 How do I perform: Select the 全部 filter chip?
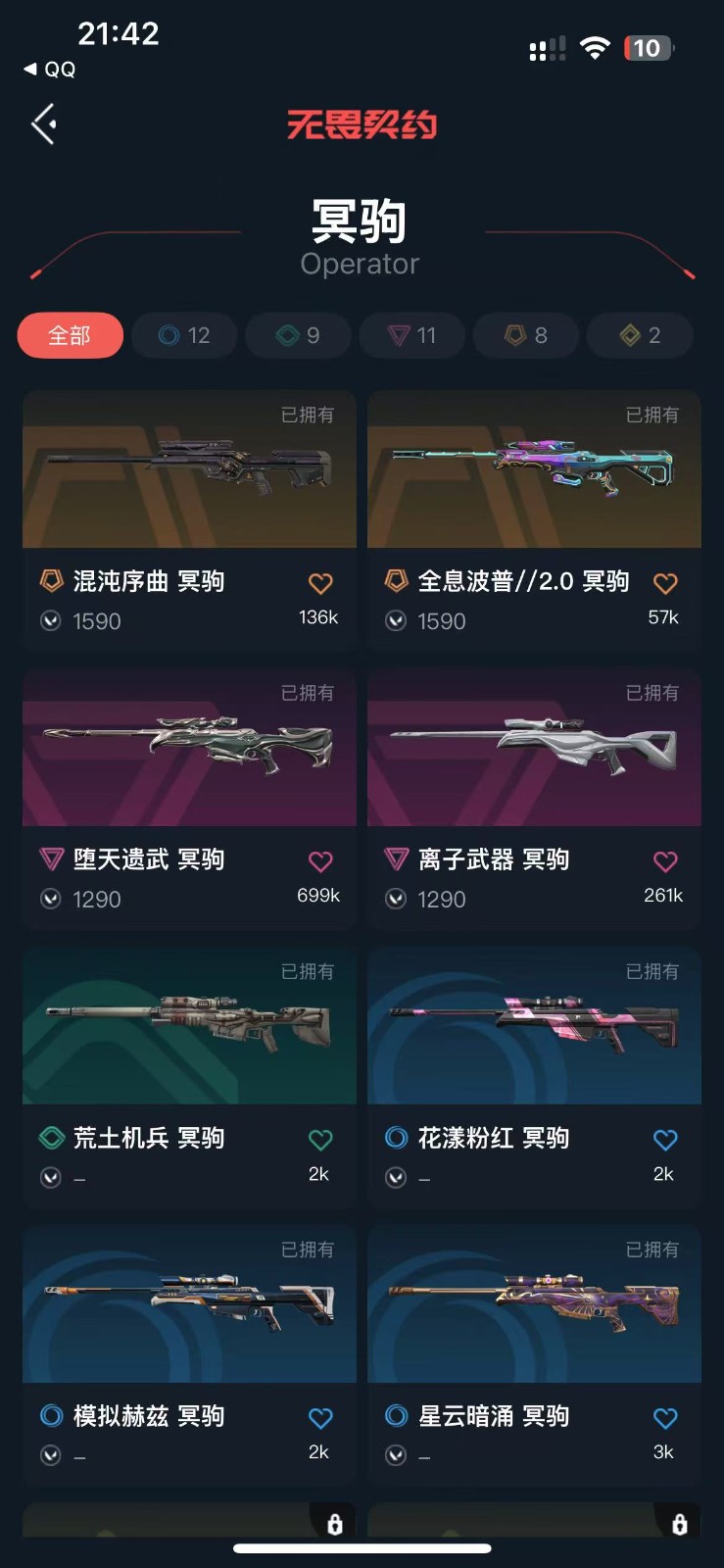coord(71,335)
